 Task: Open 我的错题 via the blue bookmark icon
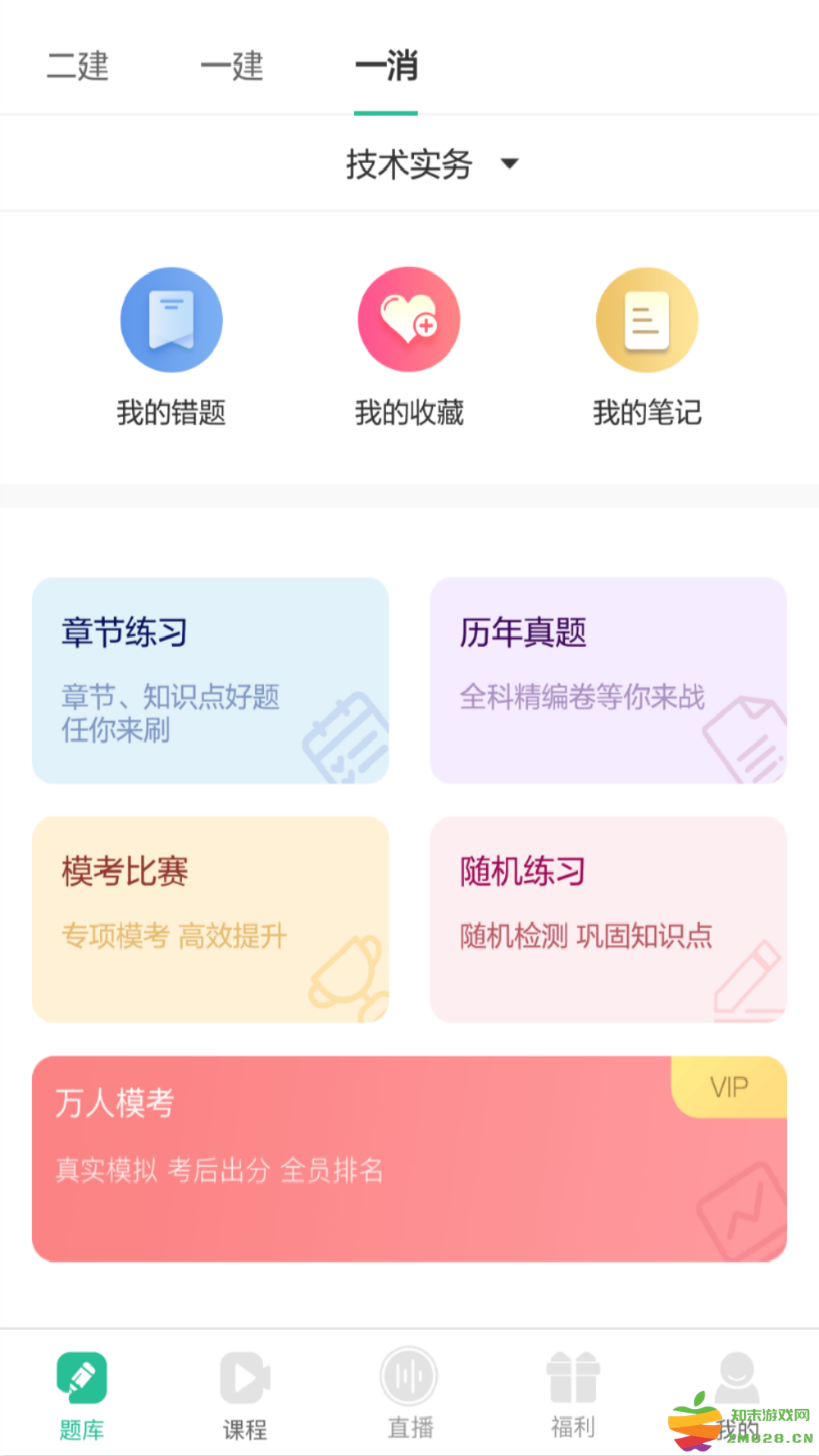pyautogui.click(x=171, y=319)
